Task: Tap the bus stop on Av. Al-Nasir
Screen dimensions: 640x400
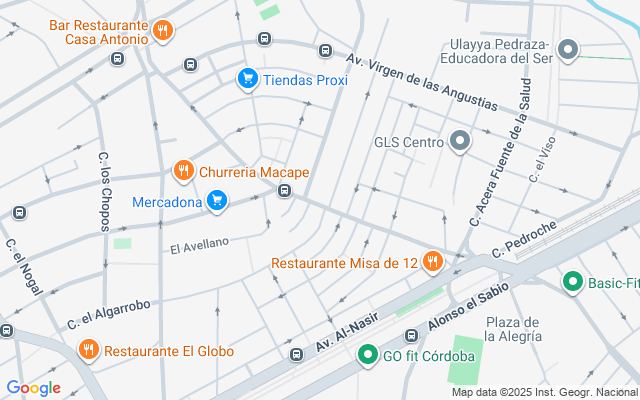Action: point(295,354)
